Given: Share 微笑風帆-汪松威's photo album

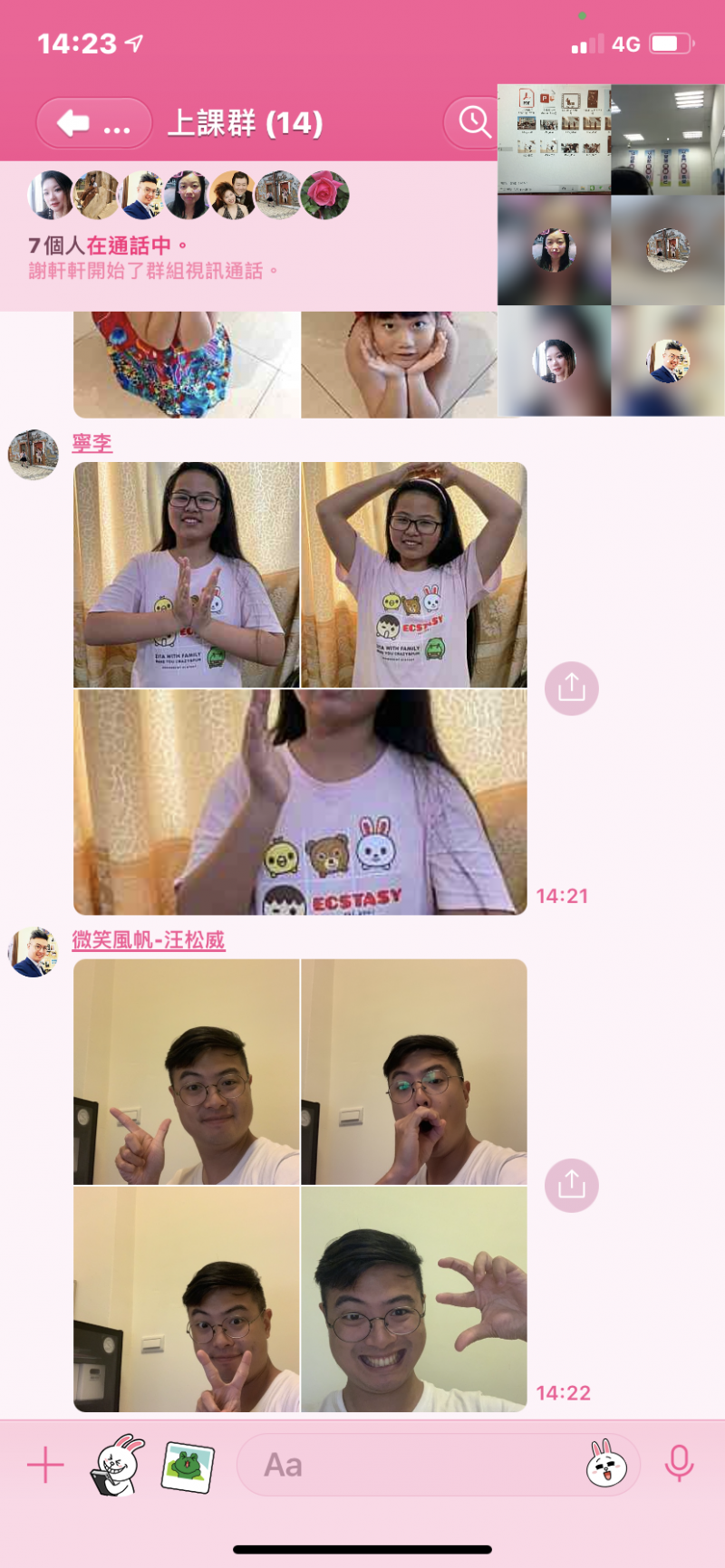Looking at the screenshot, I should click(x=571, y=1186).
